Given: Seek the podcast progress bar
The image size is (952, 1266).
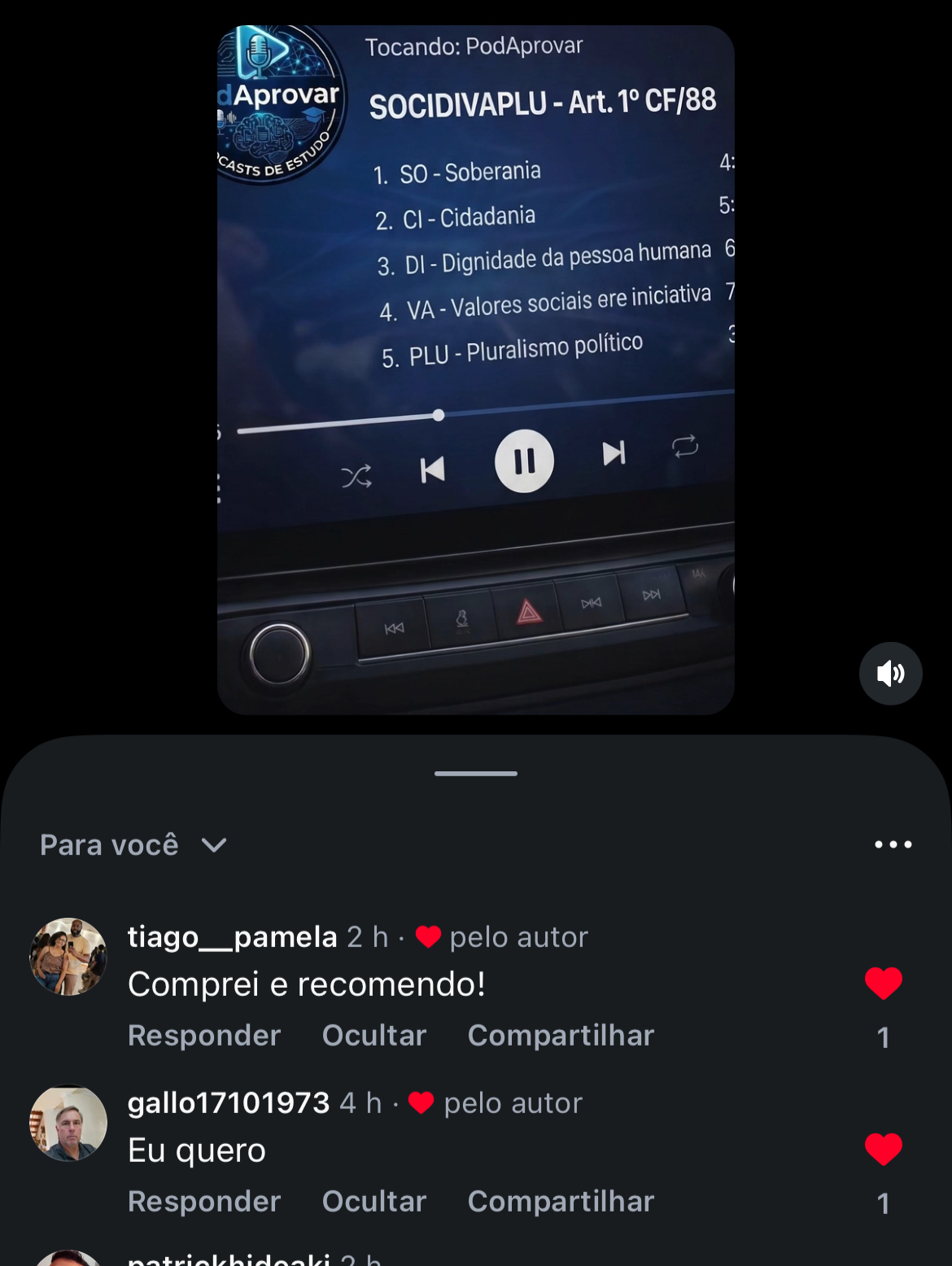Looking at the screenshot, I should point(439,414).
